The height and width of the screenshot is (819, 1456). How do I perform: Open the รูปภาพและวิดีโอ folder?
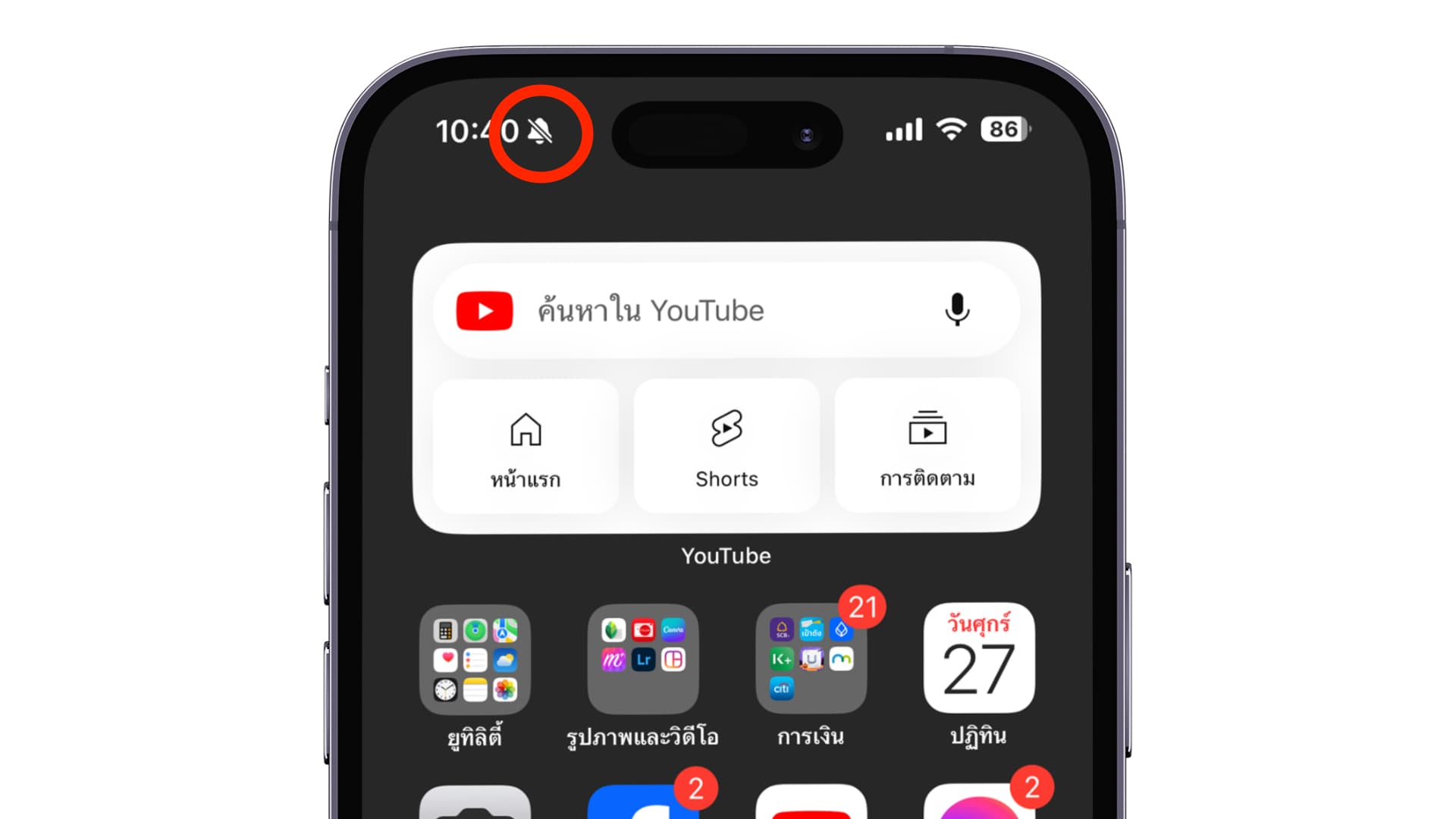643,659
